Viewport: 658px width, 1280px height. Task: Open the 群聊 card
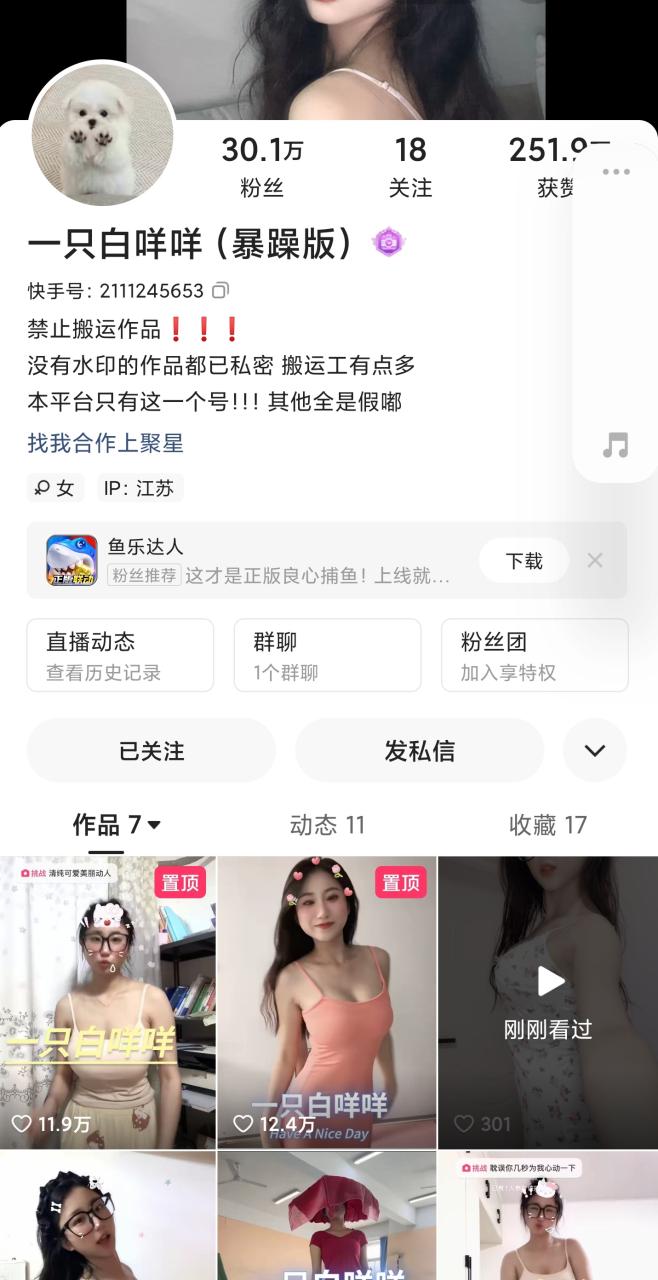tap(327, 655)
